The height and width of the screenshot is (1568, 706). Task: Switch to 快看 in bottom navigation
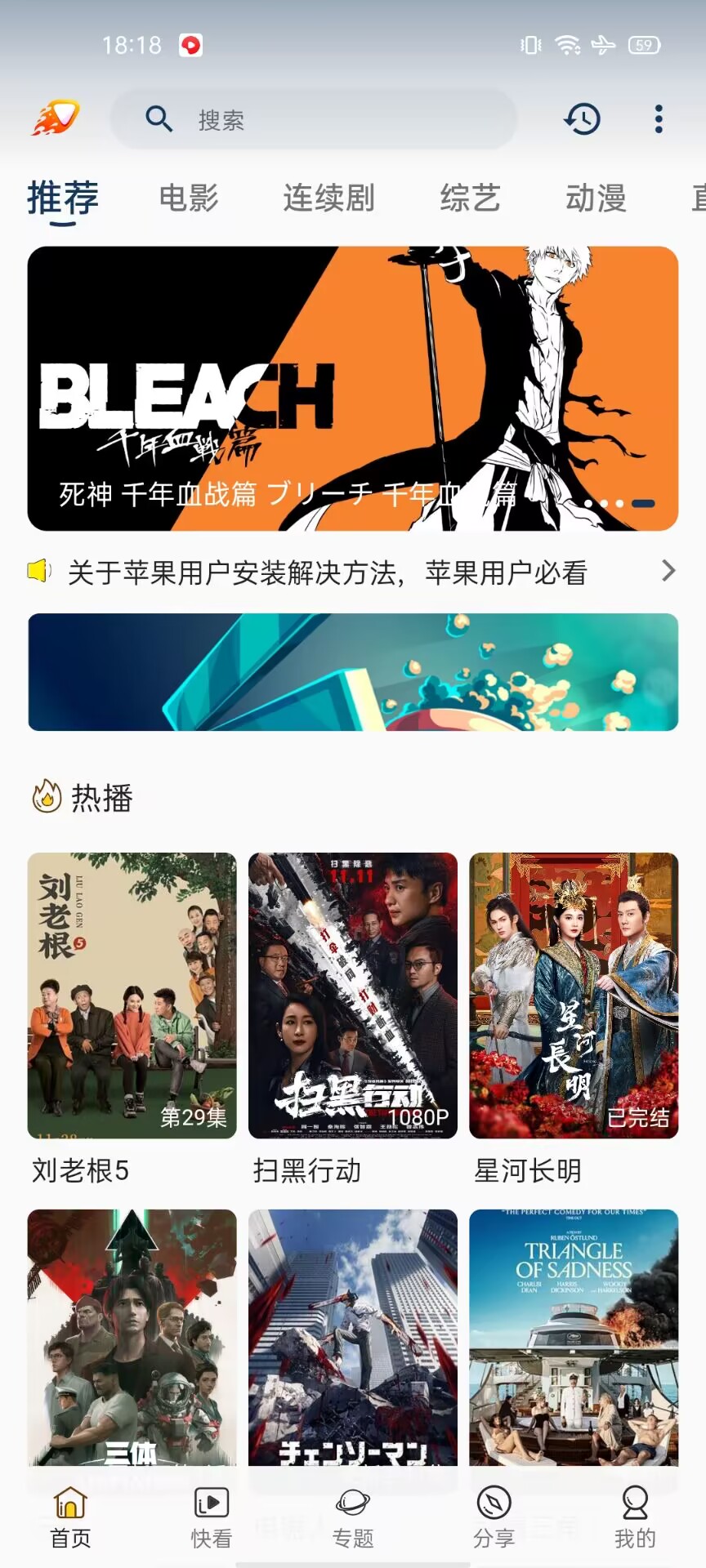pyautogui.click(x=212, y=1517)
